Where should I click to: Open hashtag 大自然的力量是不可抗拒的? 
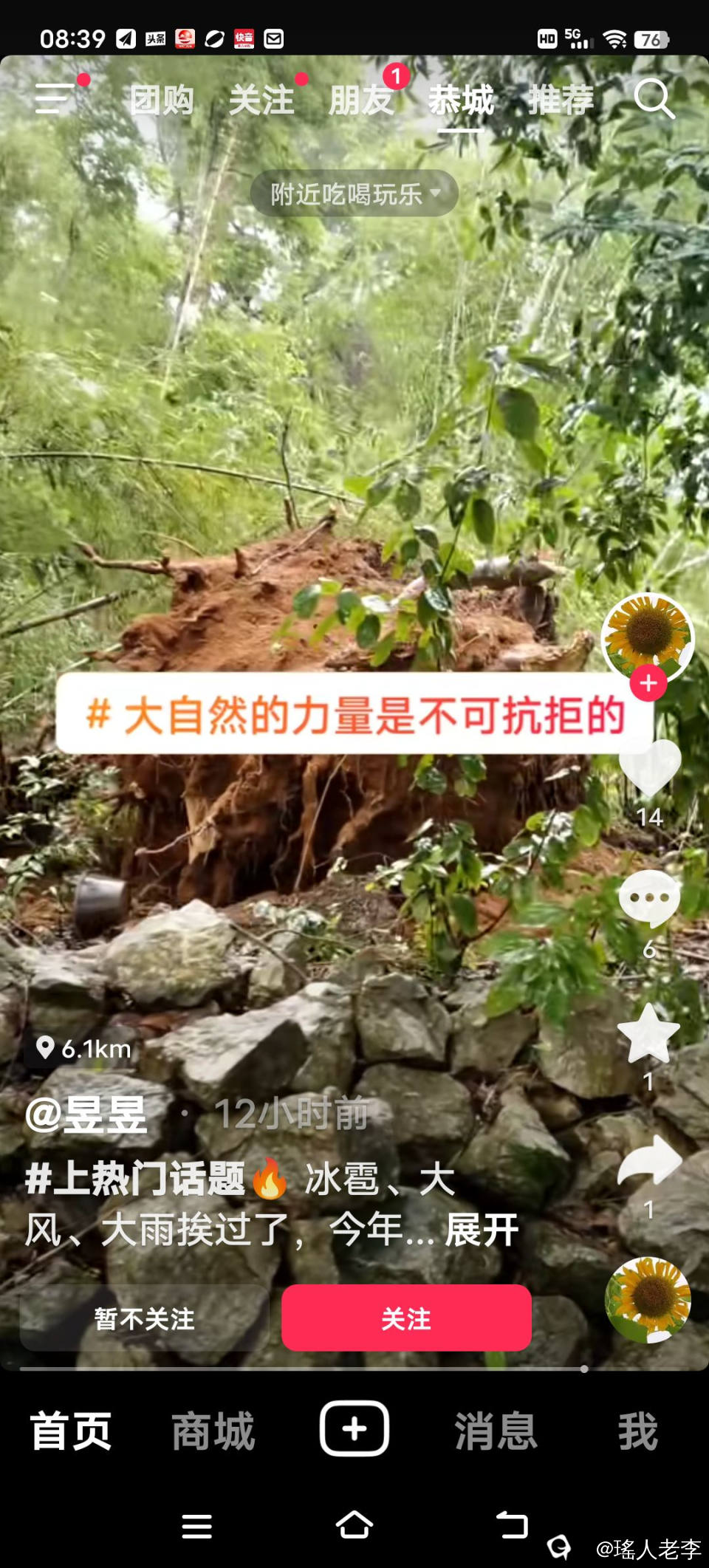pos(354,715)
